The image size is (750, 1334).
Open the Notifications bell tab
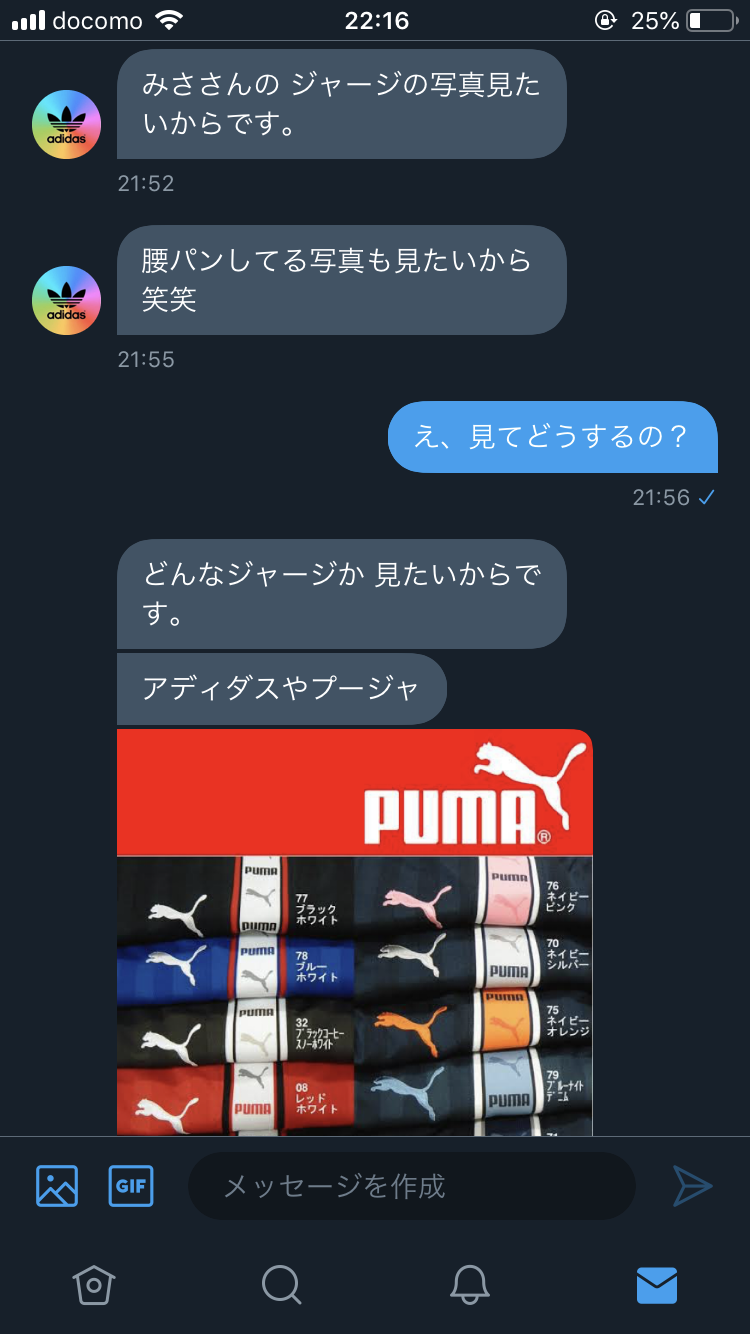tap(469, 1284)
